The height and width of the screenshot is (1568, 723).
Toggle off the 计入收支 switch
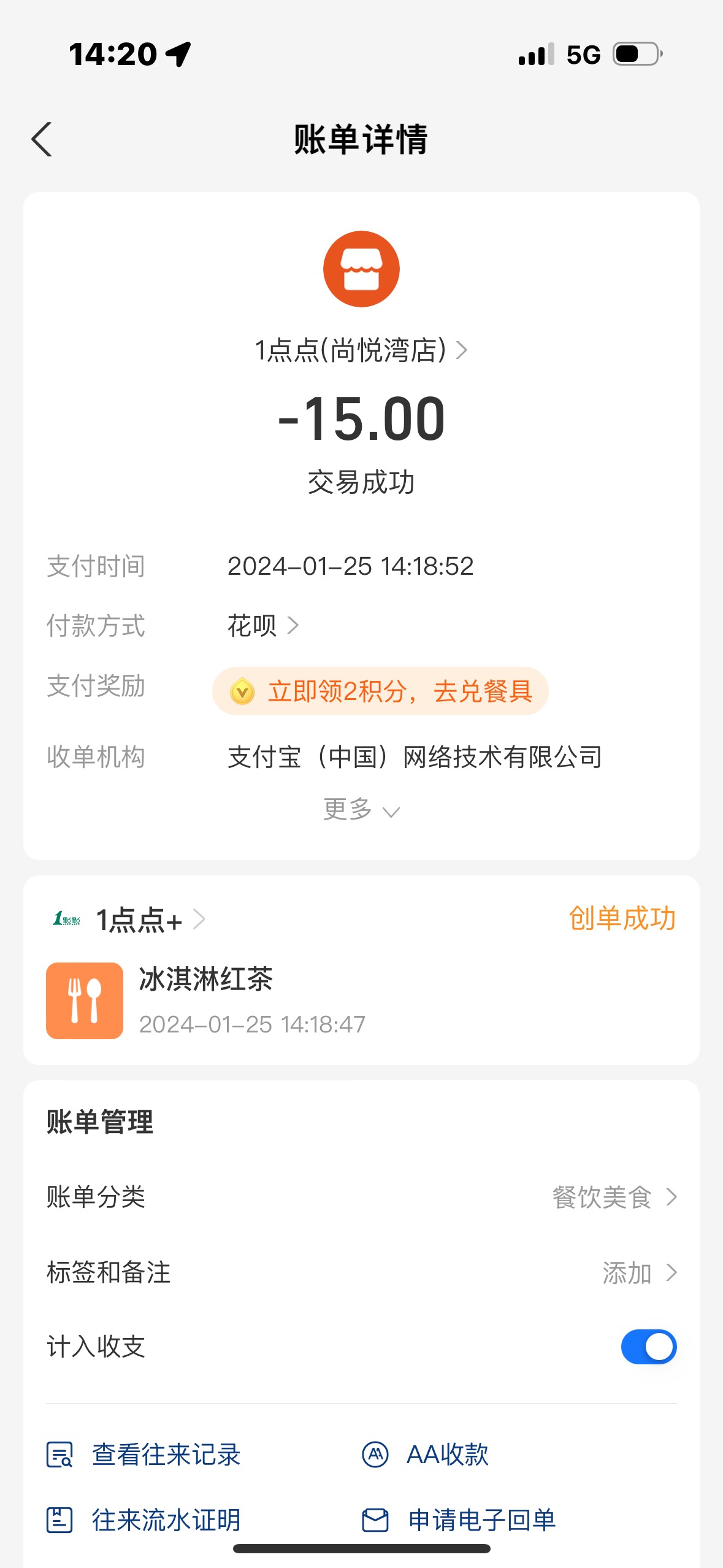(x=649, y=1347)
